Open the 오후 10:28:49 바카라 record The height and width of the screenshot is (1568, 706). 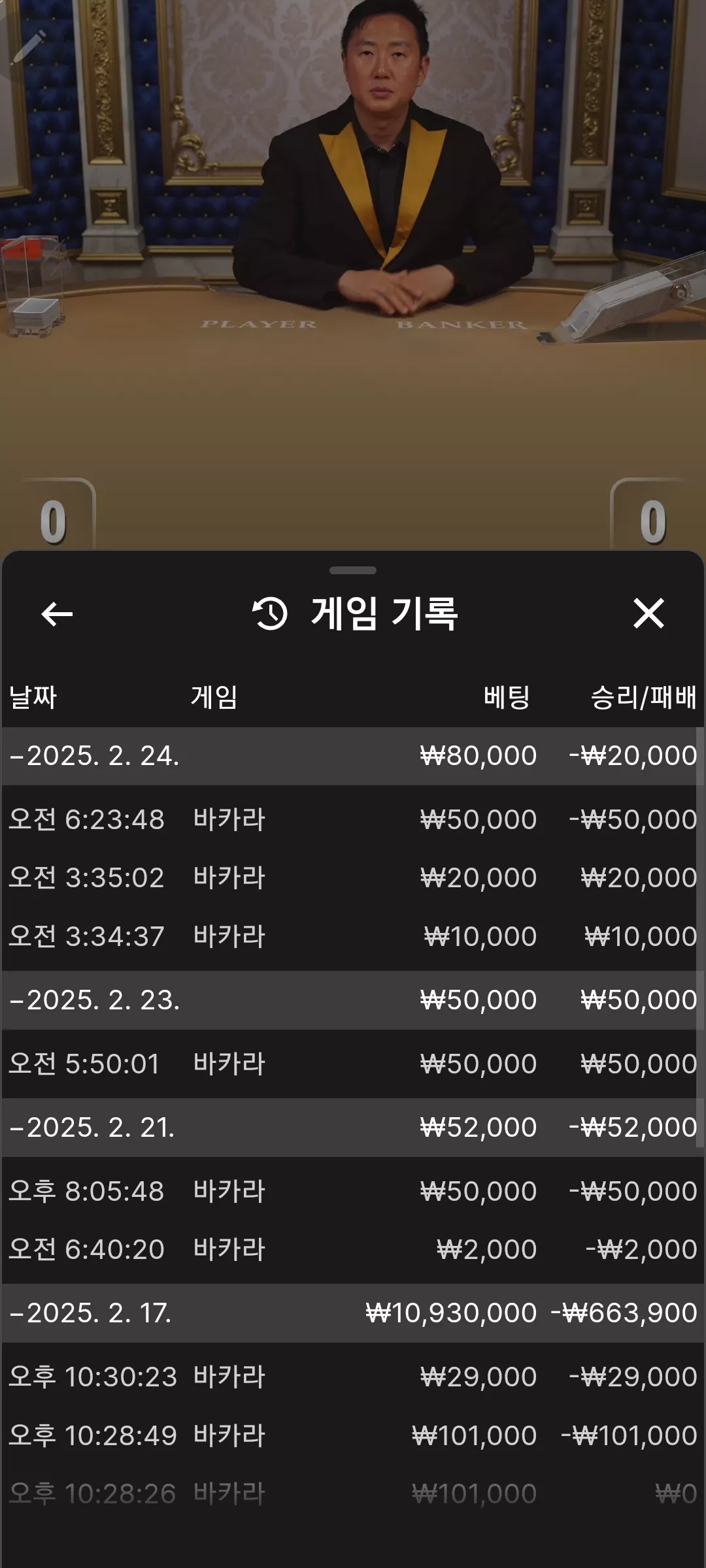click(353, 1435)
